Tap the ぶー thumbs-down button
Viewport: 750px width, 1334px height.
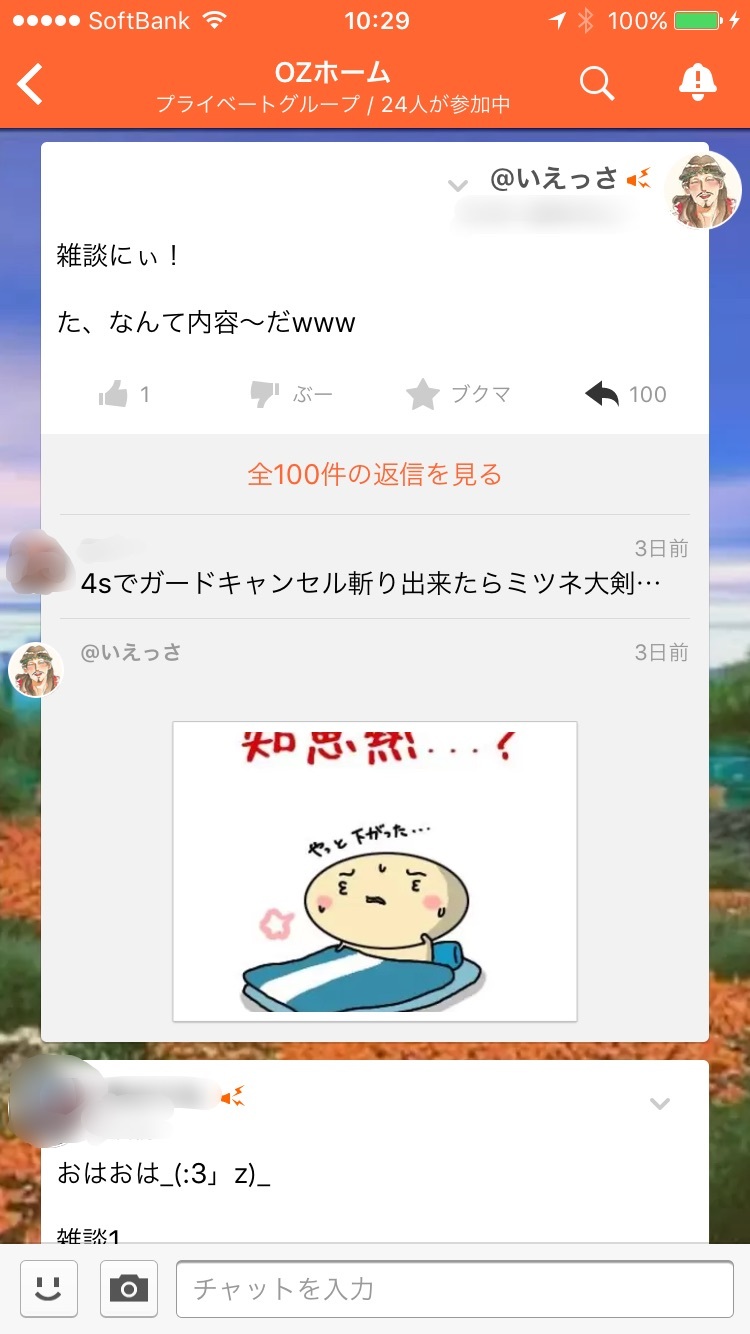click(x=291, y=395)
